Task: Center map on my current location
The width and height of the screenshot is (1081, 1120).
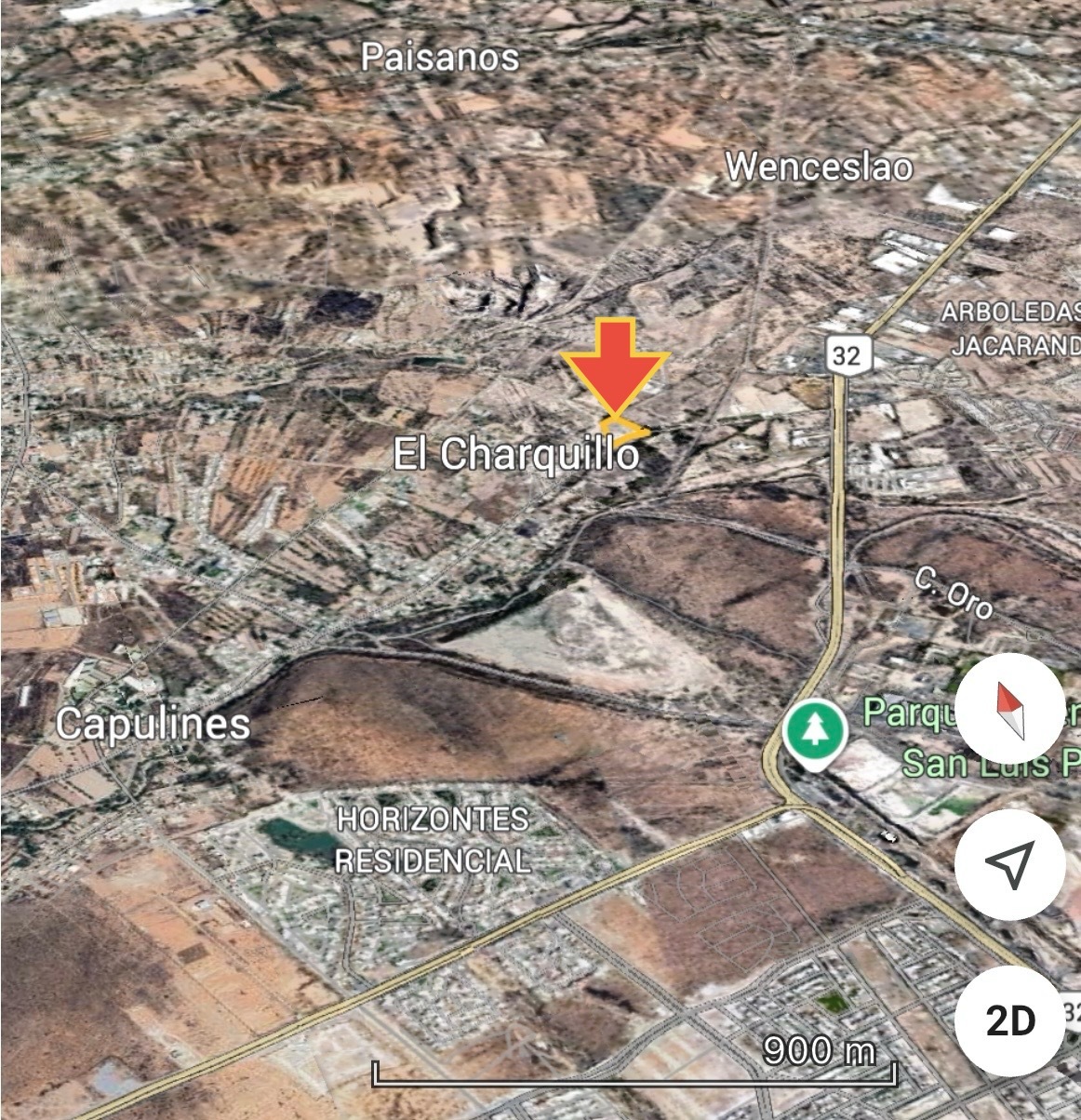Action: click(1010, 865)
